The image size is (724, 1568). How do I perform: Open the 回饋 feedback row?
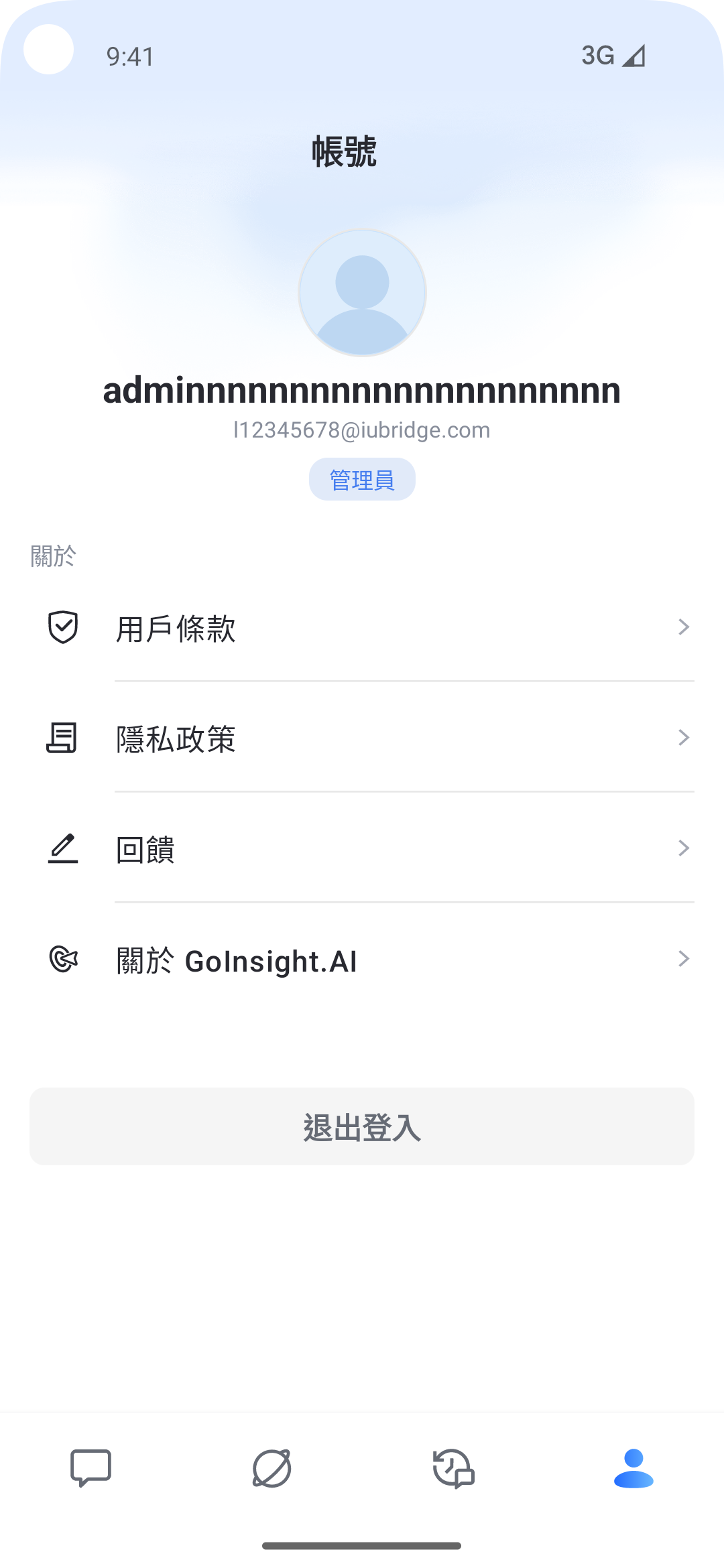[x=362, y=849]
